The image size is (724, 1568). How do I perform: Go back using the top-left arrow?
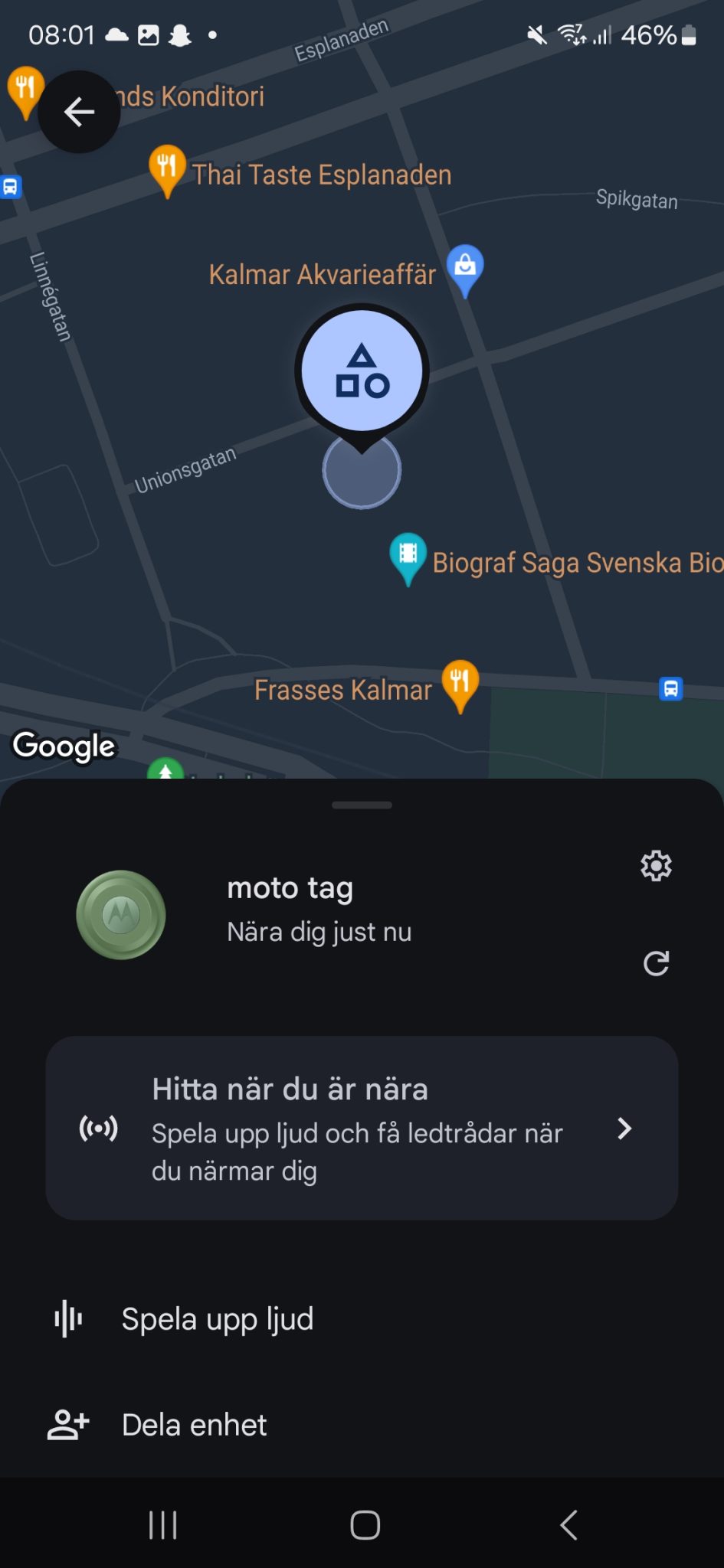tap(79, 112)
